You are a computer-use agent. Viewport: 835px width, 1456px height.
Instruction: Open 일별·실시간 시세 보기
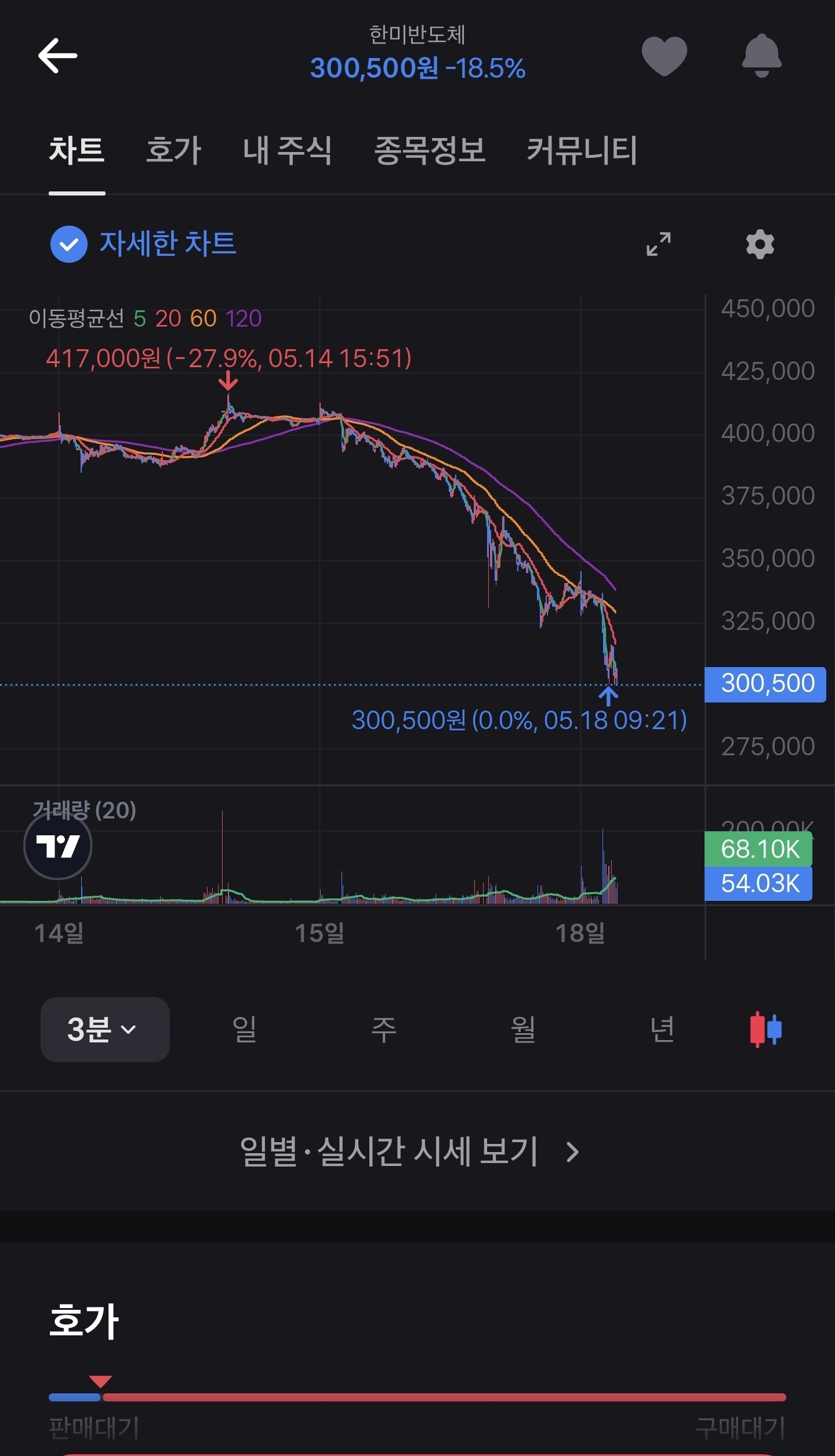pyautogui.click(x=409, y=1151)
